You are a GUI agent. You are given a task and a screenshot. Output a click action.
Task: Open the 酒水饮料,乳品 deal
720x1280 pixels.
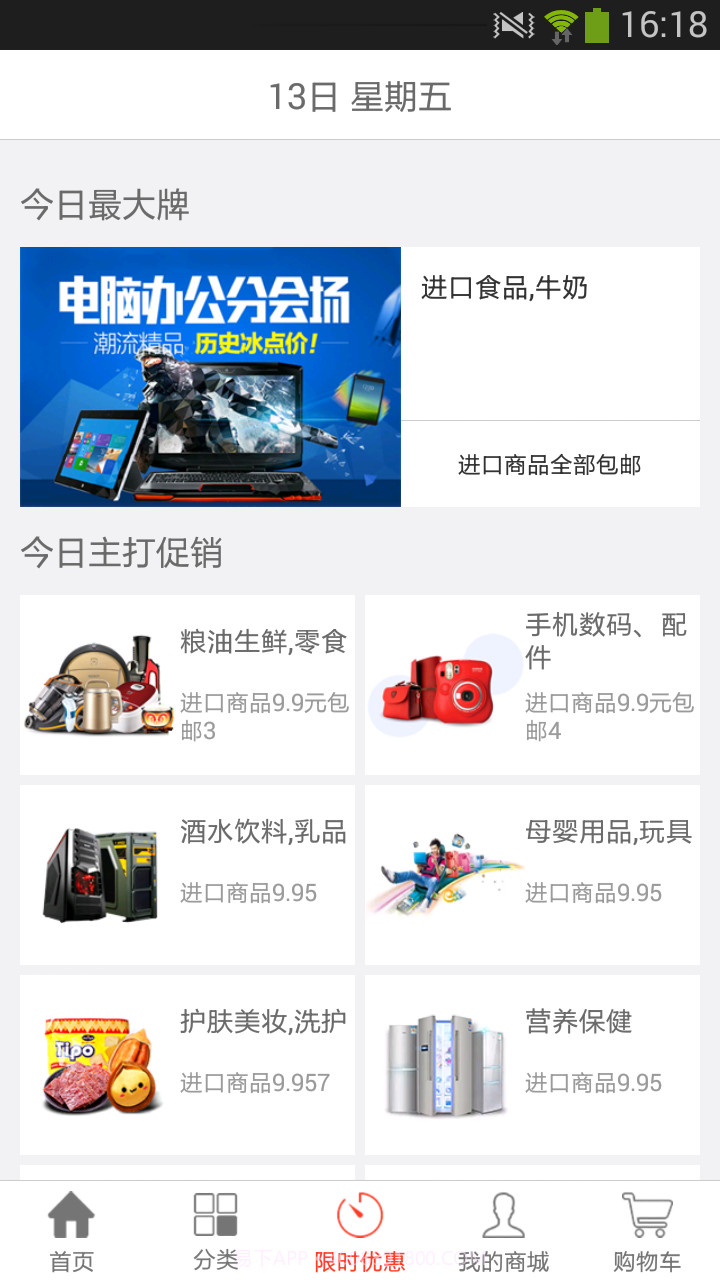point(187,874)
